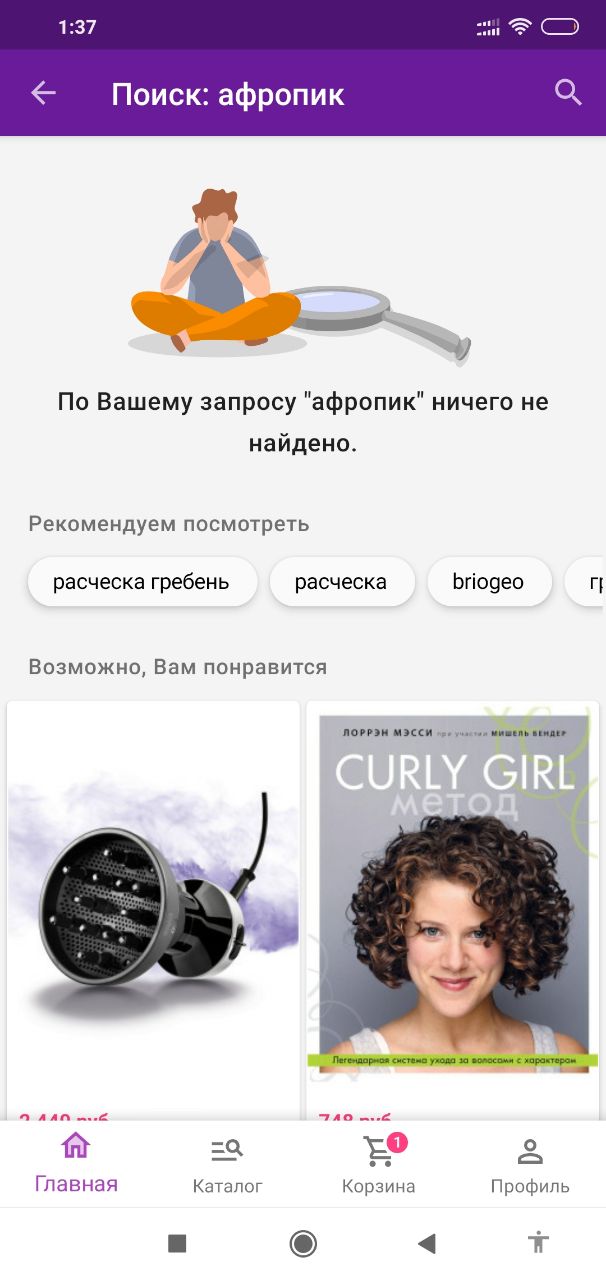The image size is (606, 1280).
Task: Open the Curly Girl метод book card
Action: tap(453, 910)
